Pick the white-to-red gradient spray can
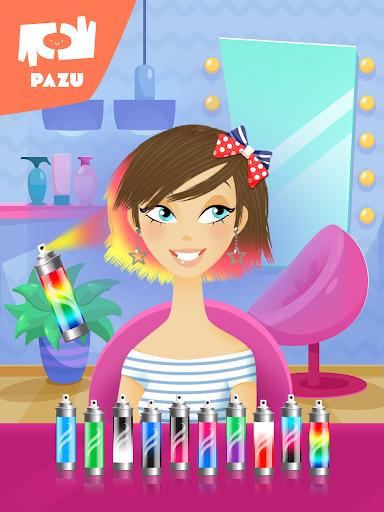384x512 pixels. pos(264,437)
